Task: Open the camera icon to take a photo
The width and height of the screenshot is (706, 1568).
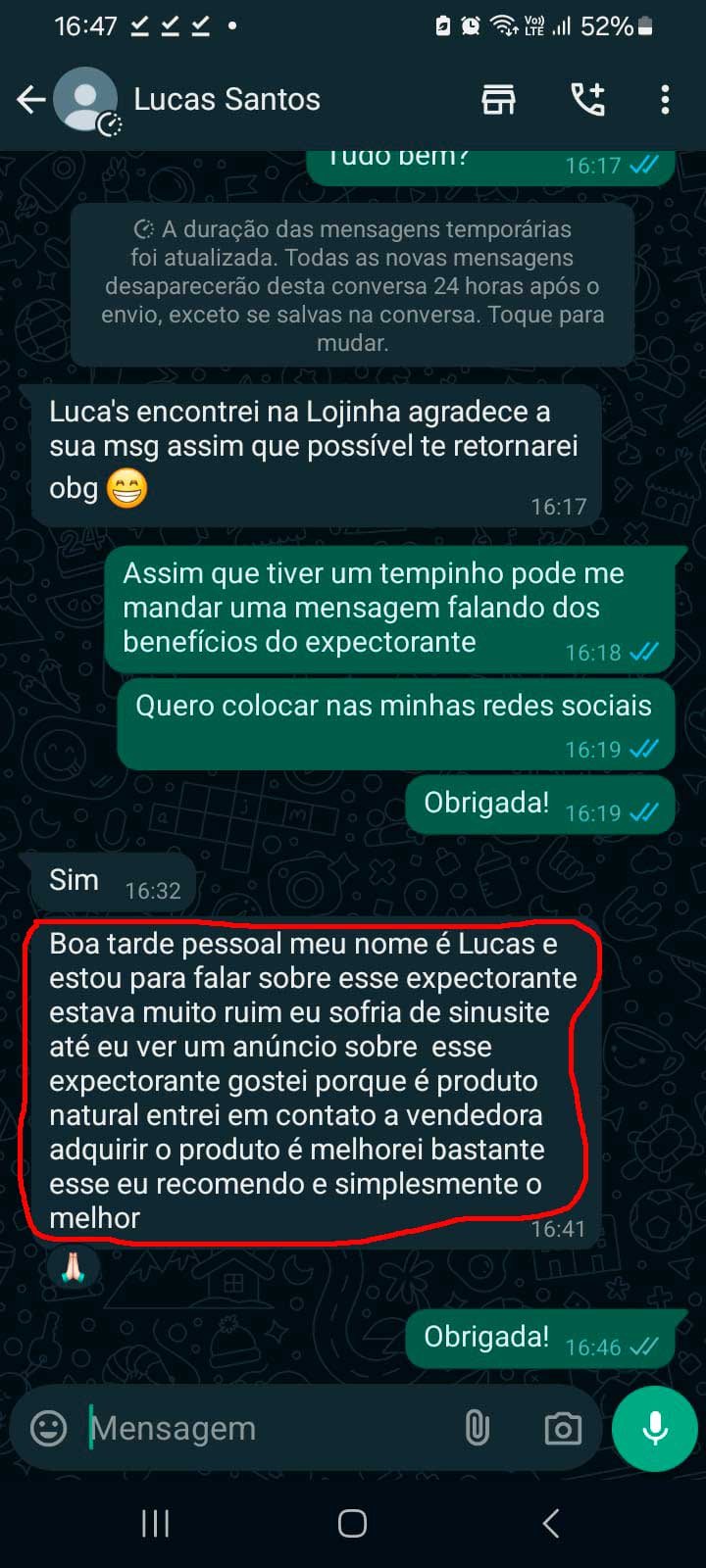Action: click(562, 1428)
